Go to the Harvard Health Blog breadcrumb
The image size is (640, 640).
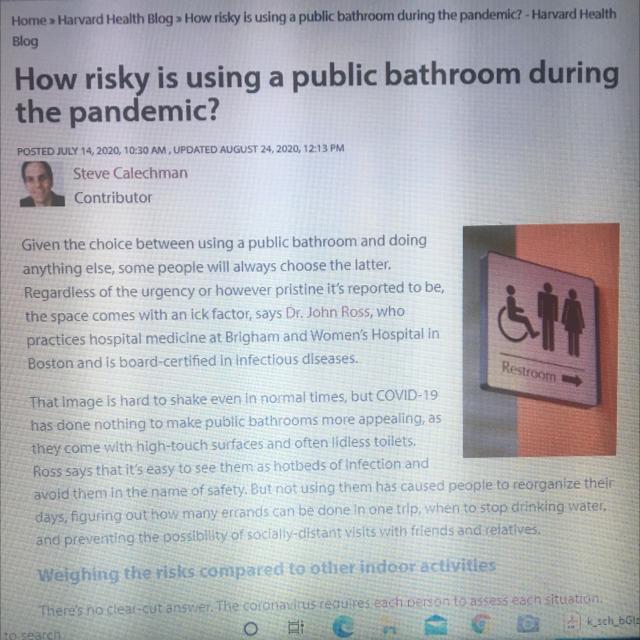tap(118, 20)
